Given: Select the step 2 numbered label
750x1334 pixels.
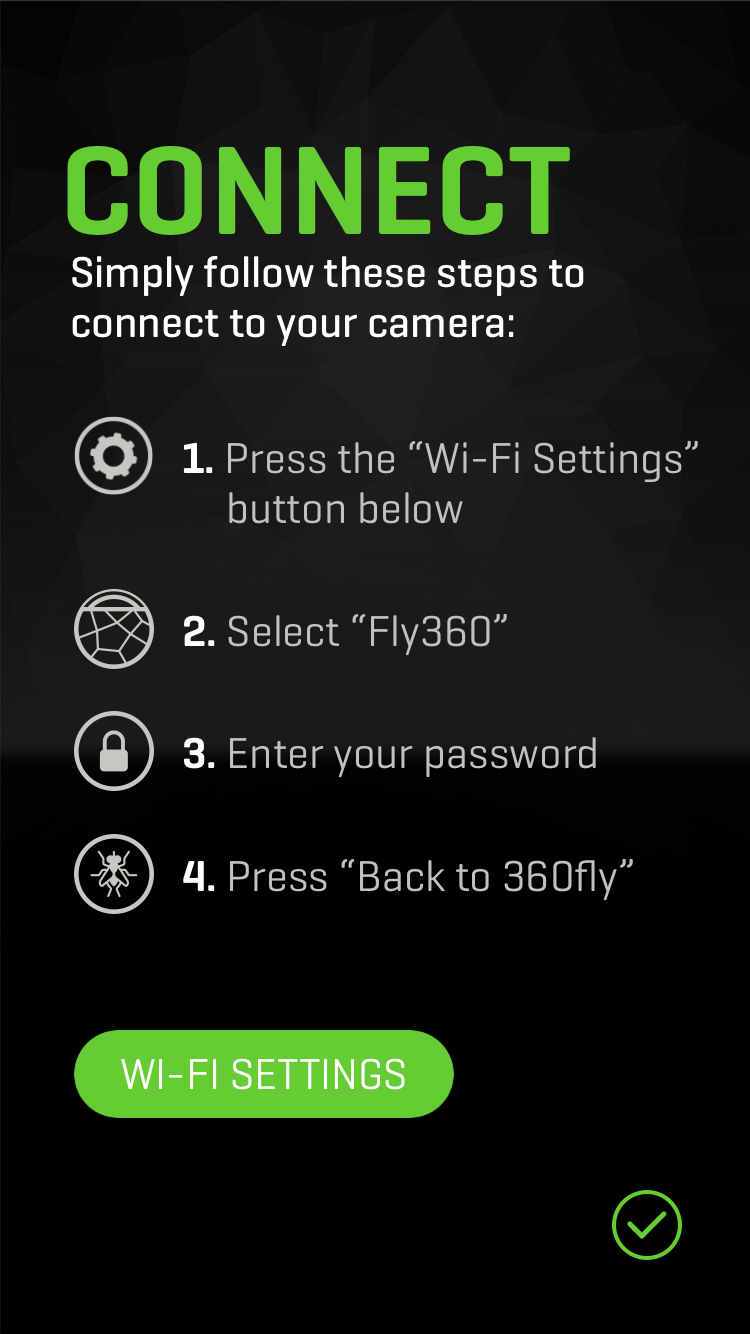Looking at the screenshot, I should (x=197, y=630).
